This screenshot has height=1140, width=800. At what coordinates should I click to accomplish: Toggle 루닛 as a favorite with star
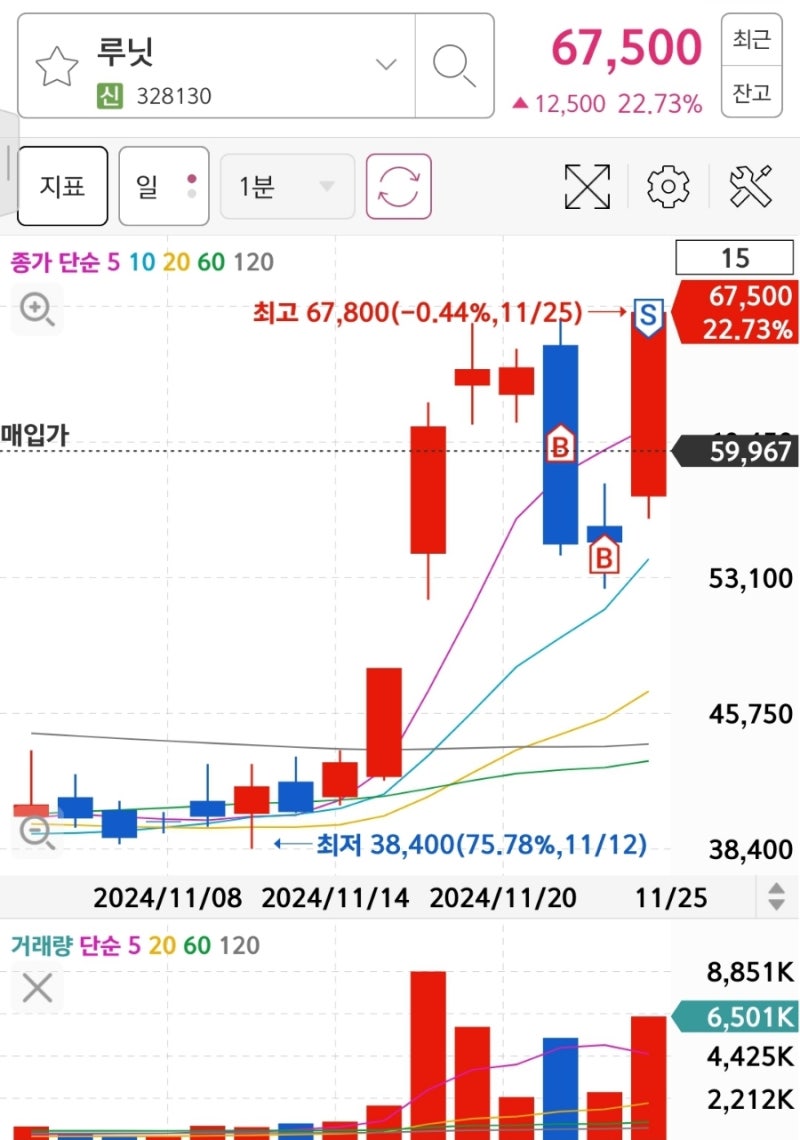tap(57, 62)
